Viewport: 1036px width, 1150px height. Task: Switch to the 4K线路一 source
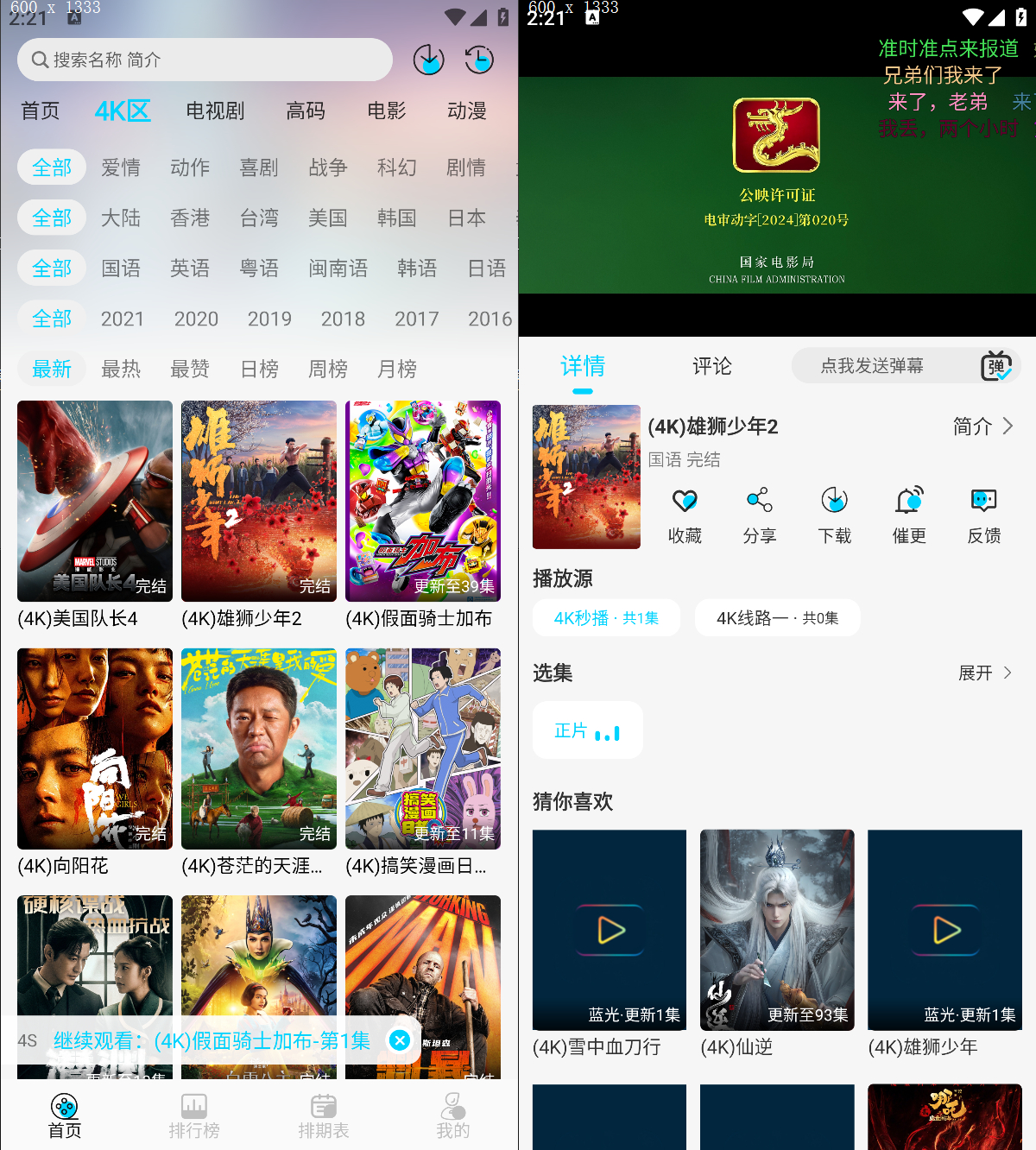coord(776,617)
